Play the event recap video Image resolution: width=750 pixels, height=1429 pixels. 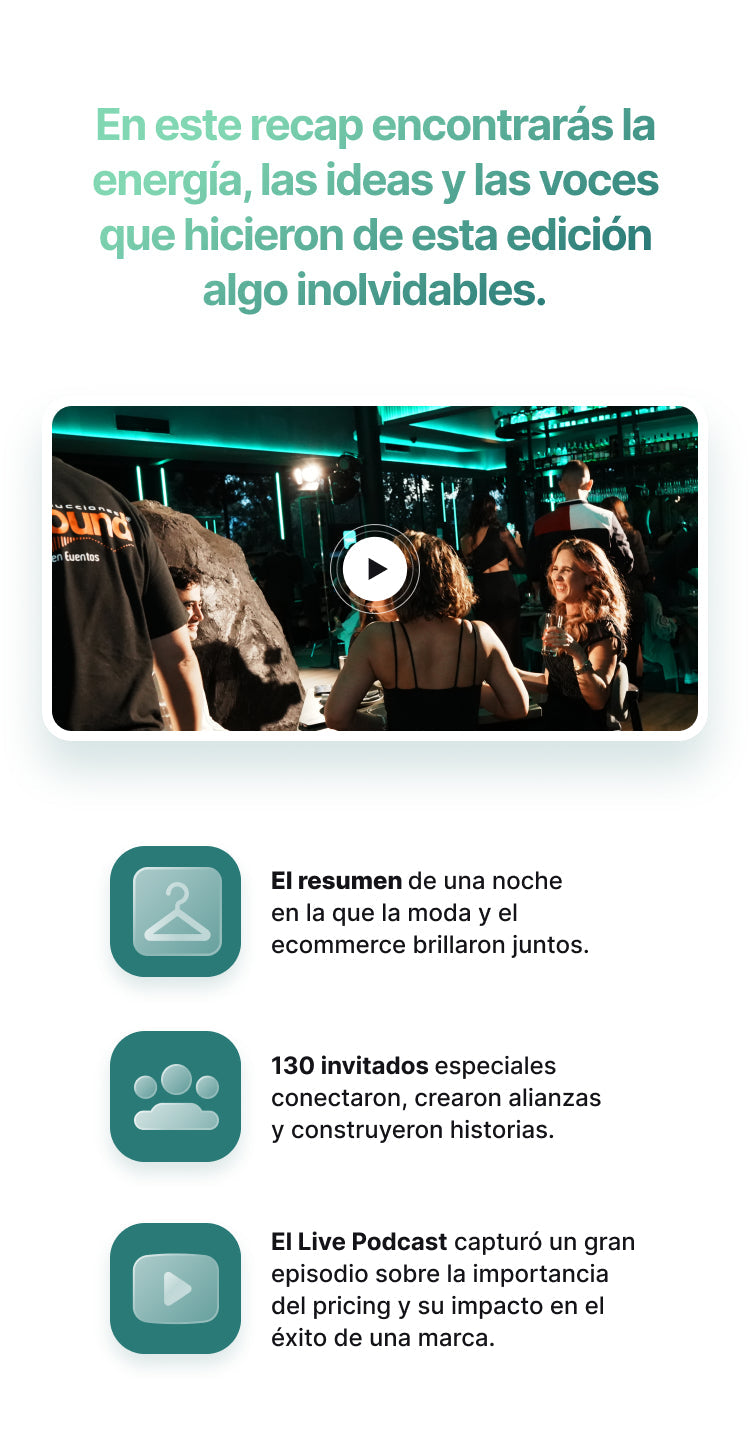(x=375, y=569)
